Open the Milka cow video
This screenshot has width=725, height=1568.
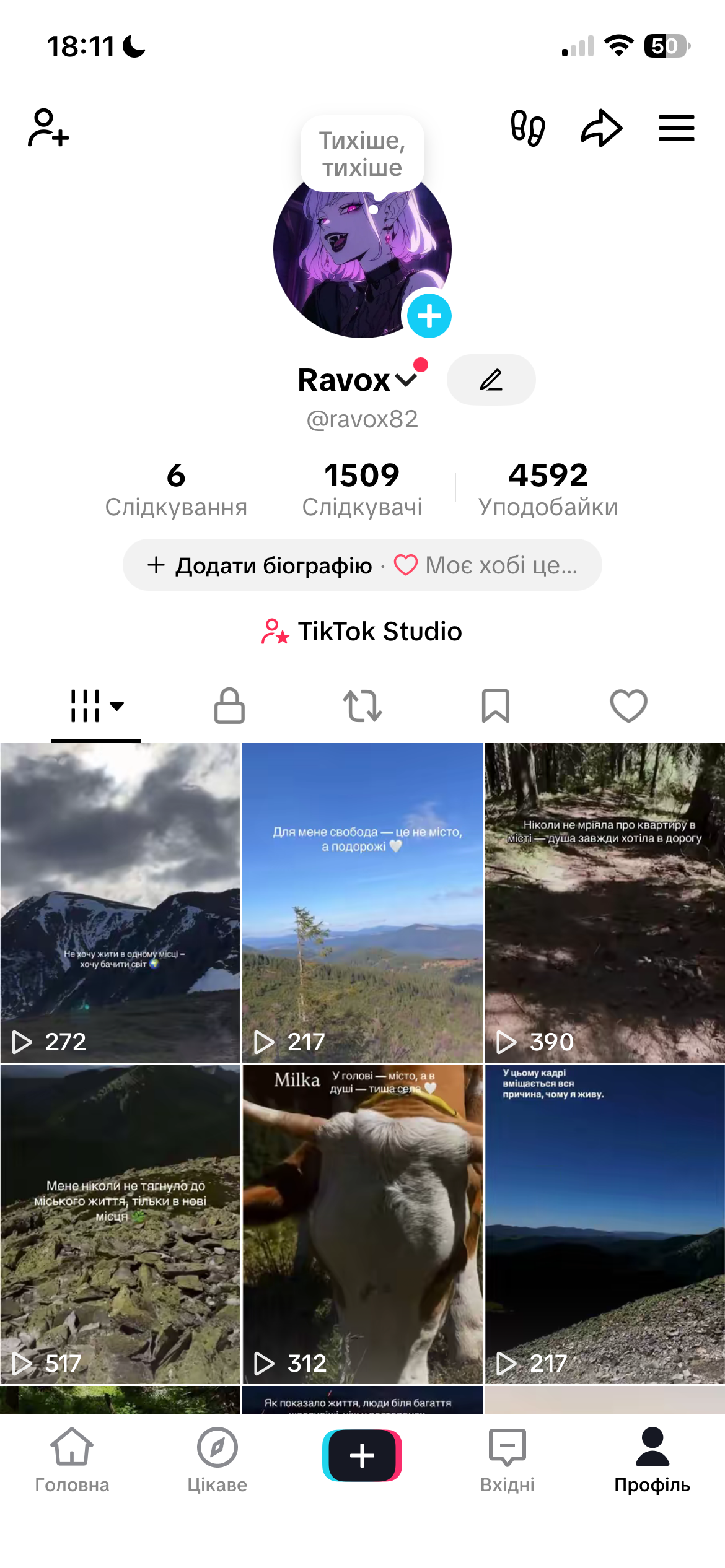362,1224
